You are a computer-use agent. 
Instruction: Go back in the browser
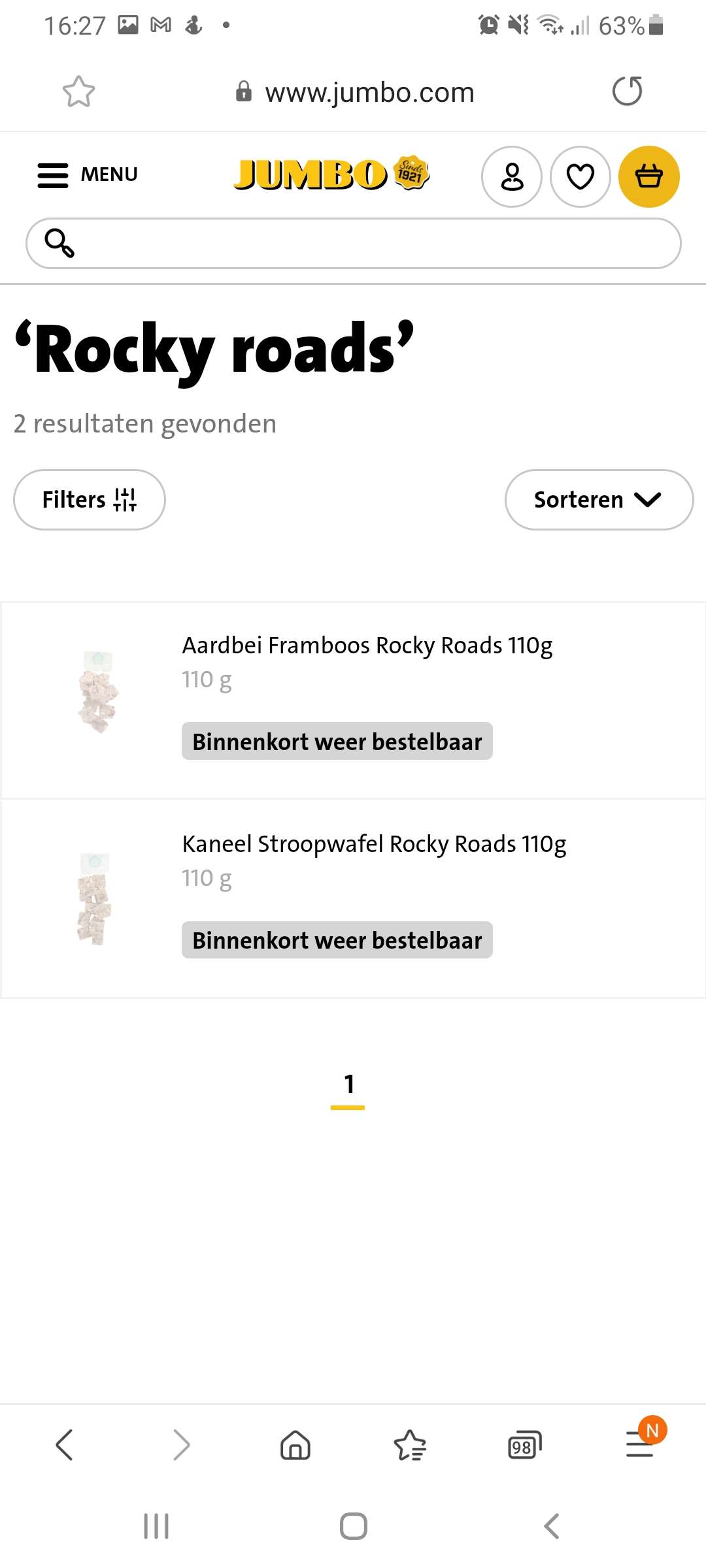64,1445
